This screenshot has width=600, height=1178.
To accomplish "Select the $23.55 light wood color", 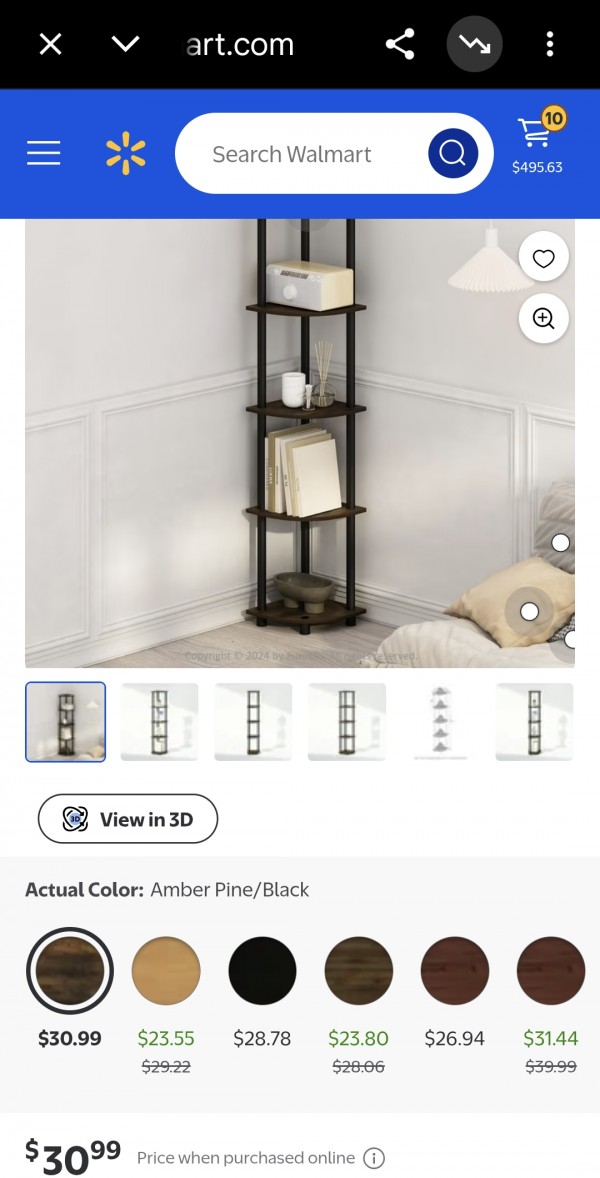I will (x=166, y=971).
